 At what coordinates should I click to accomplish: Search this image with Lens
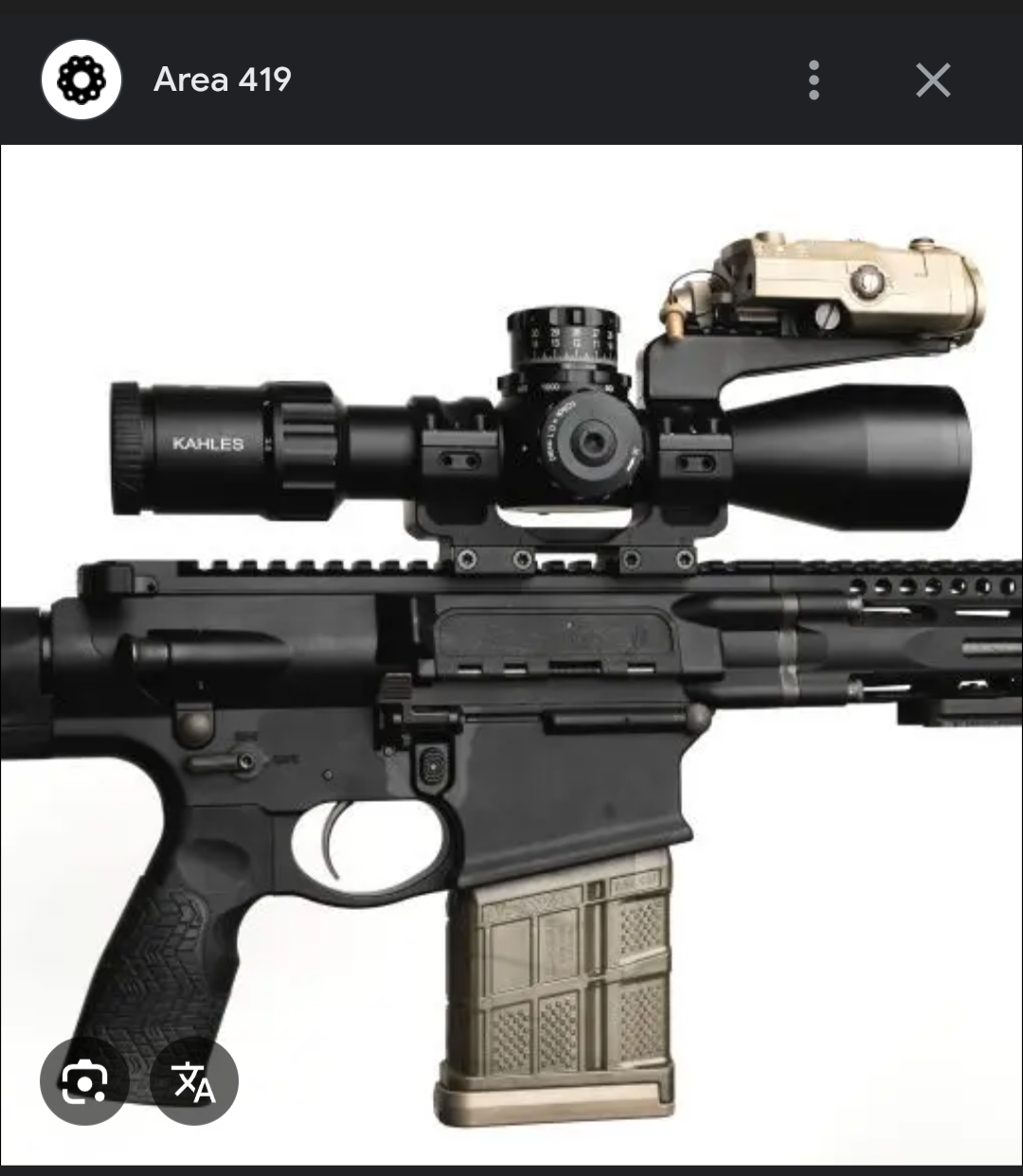[84, 1080]
